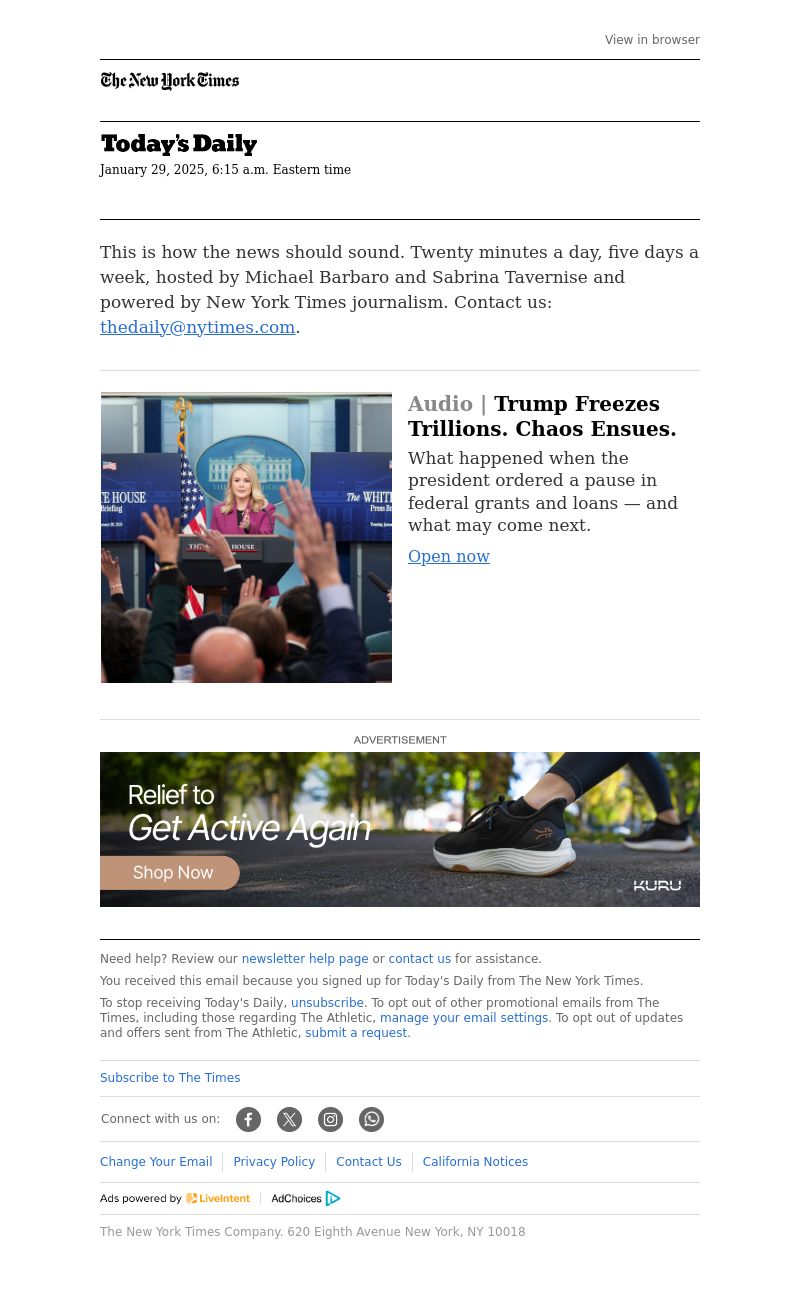800x1290 pixels.
Task: Tap the footer Contact Us link
Action: tap(368, 1162)
